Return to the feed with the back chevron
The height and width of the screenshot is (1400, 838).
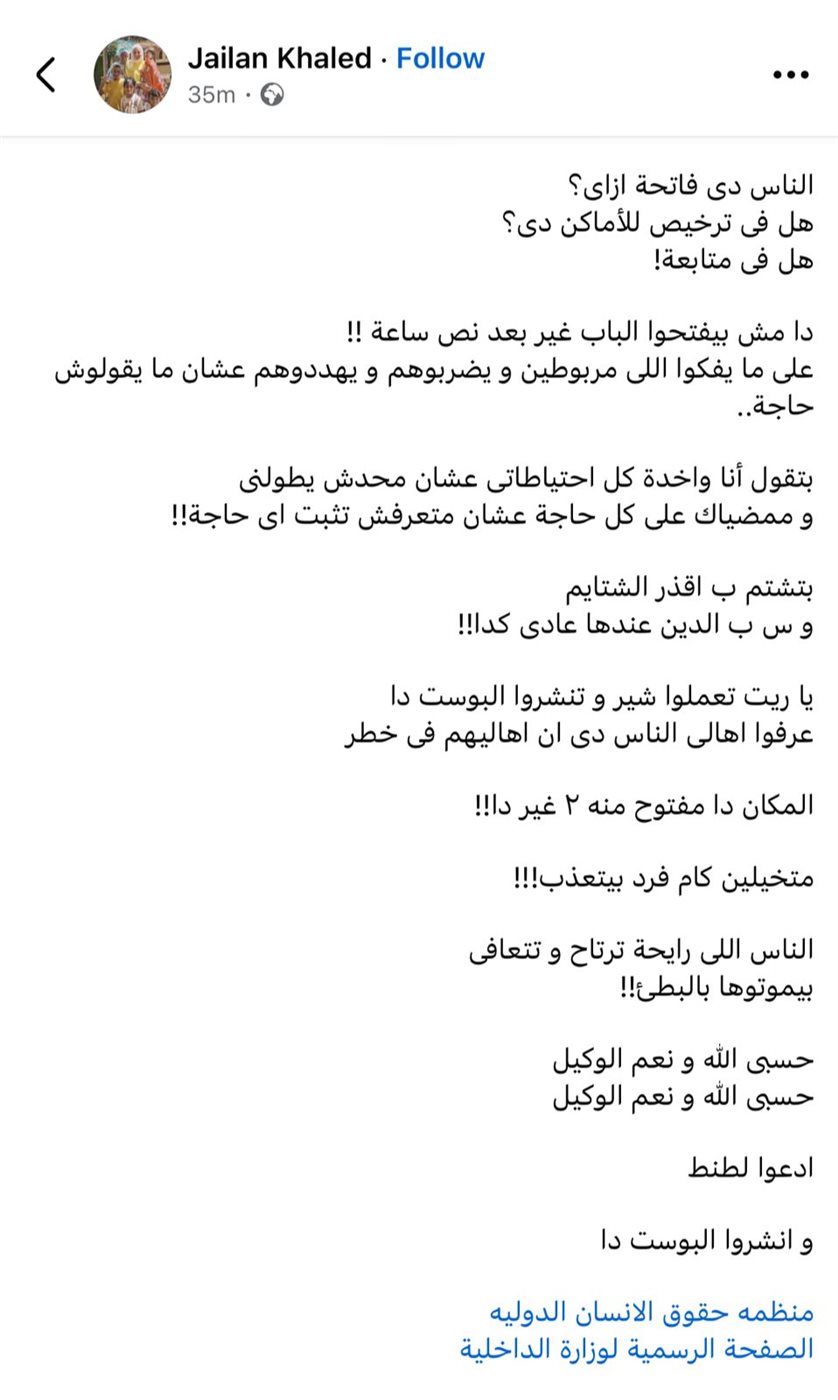coord(44,73)
